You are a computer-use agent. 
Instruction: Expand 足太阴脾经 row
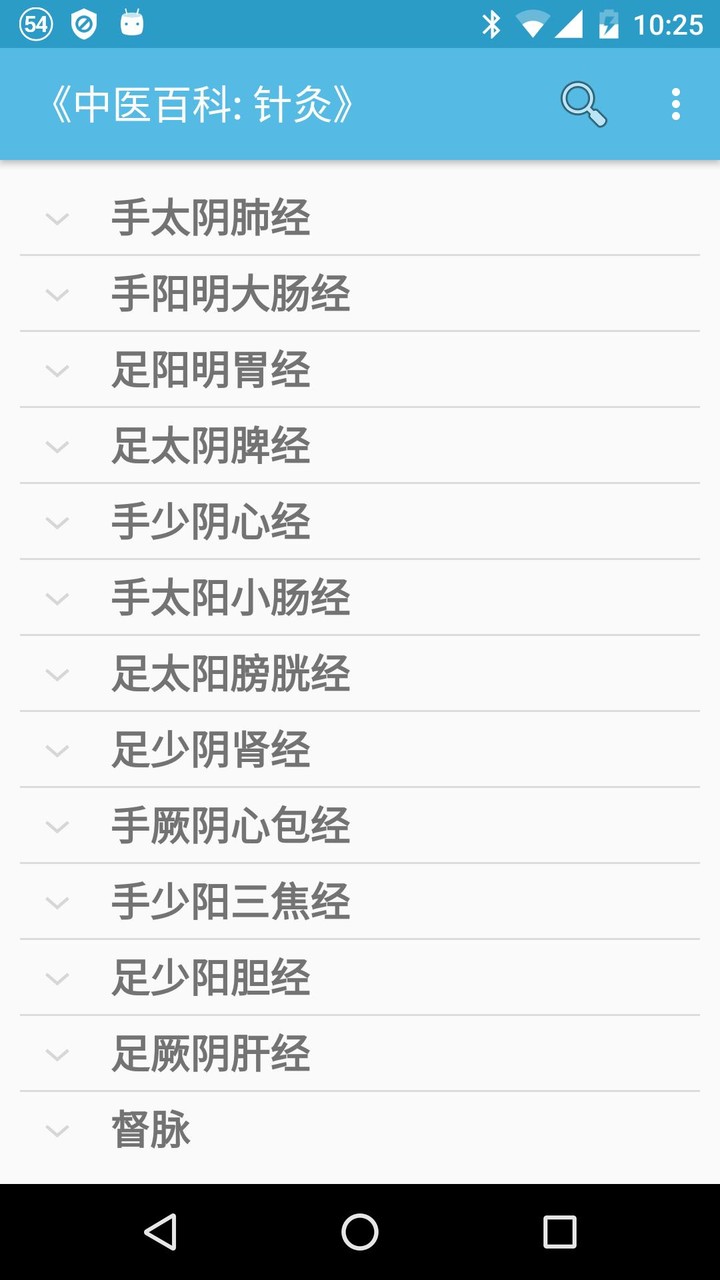(210, 446)
